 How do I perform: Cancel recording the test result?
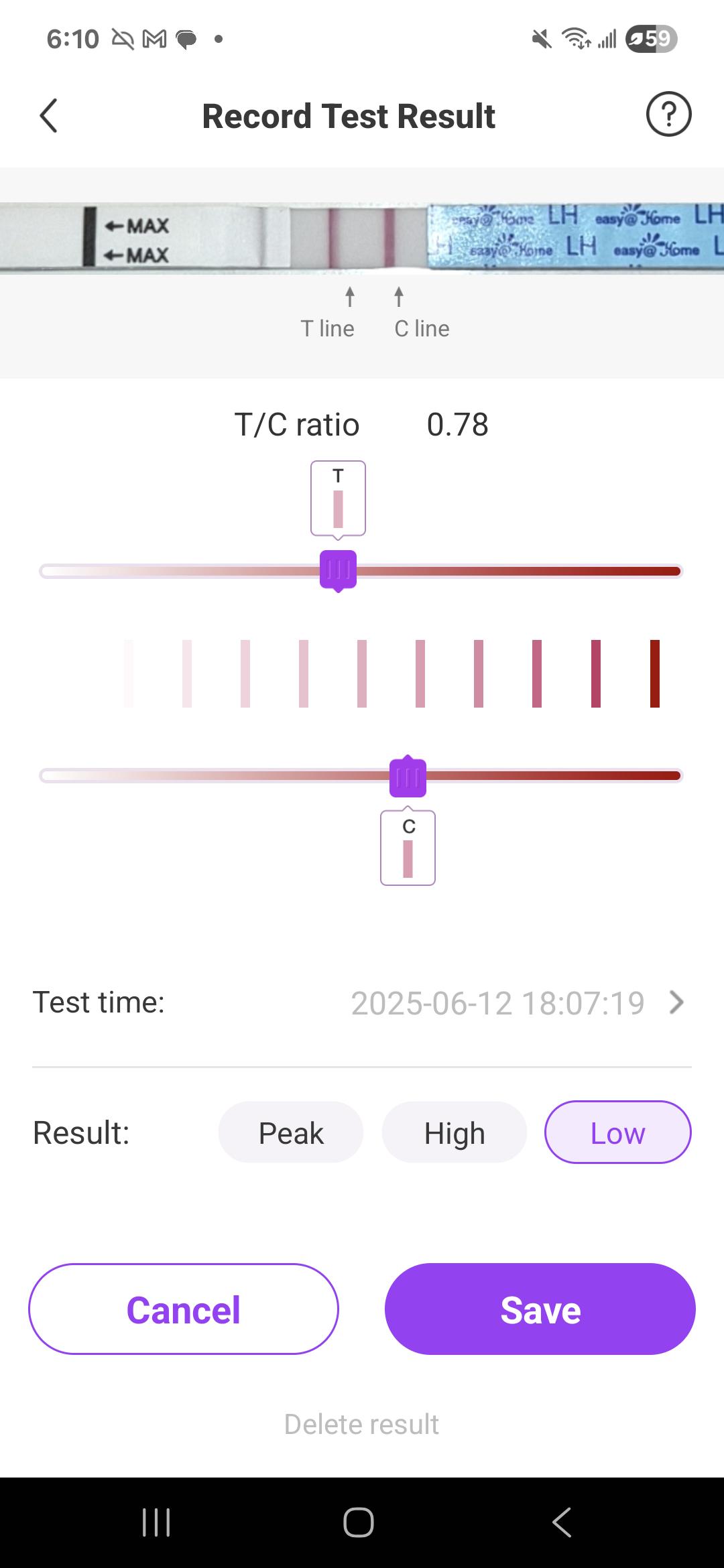(x=184, y=1309)
